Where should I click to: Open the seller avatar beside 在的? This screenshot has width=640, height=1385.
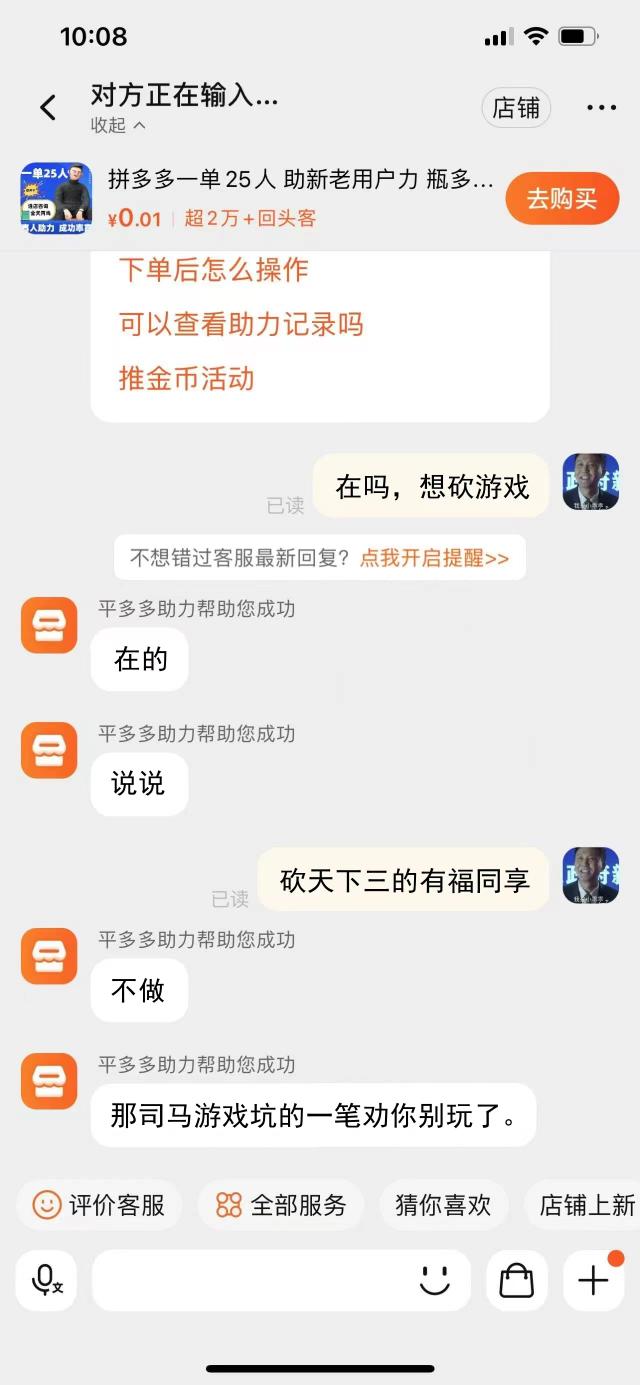pyautogui.click(x=49, y=626)
